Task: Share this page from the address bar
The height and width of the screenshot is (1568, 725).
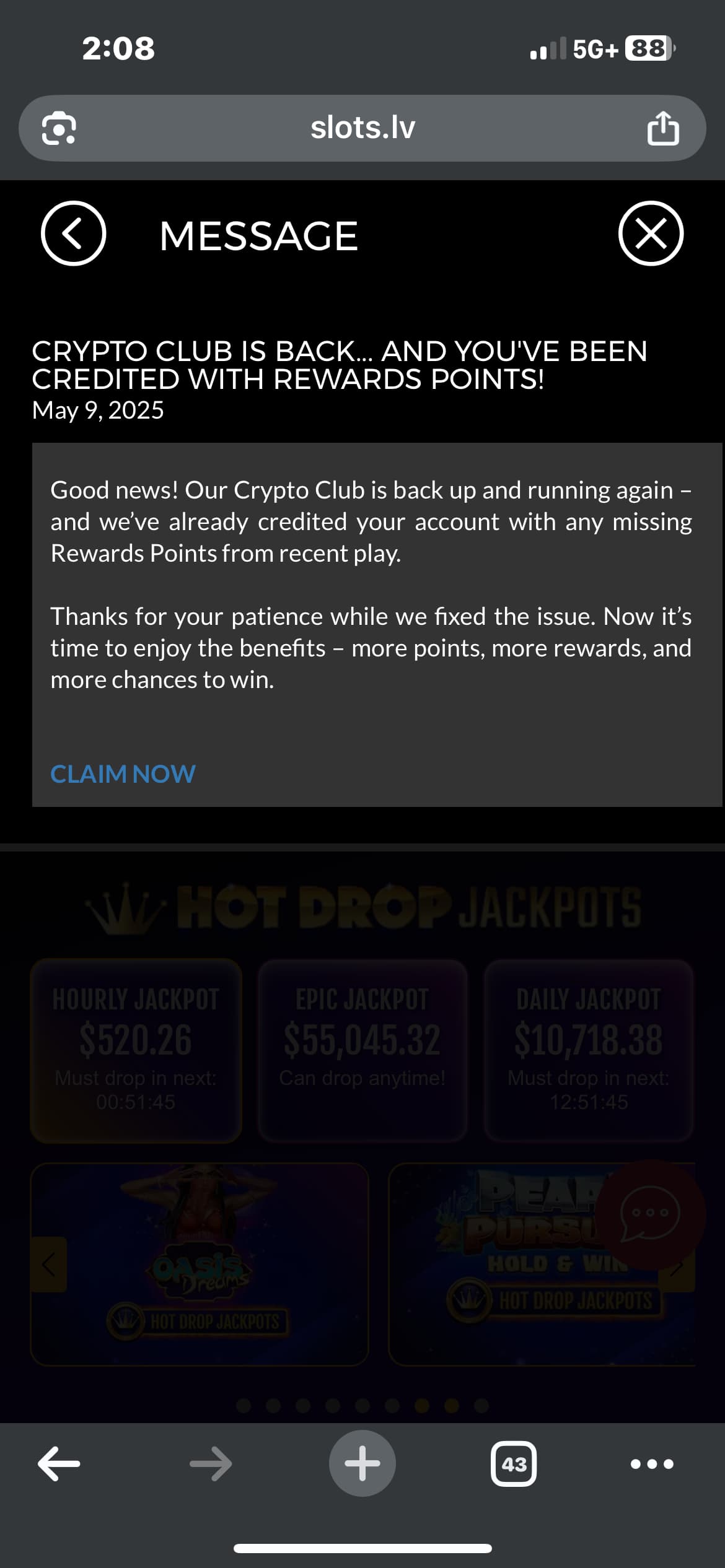Action: pyautogui.click(x=663, y=128)
